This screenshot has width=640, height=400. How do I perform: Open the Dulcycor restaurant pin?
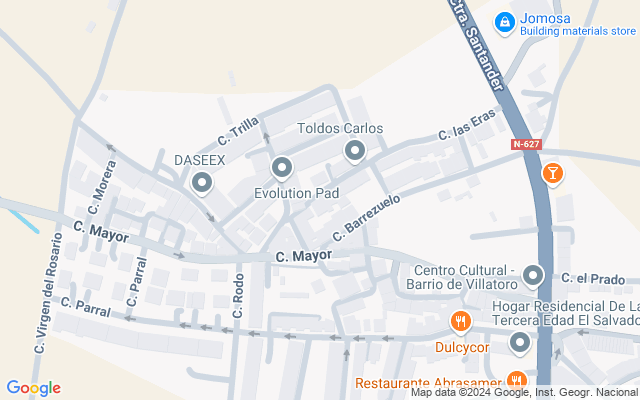460,322
